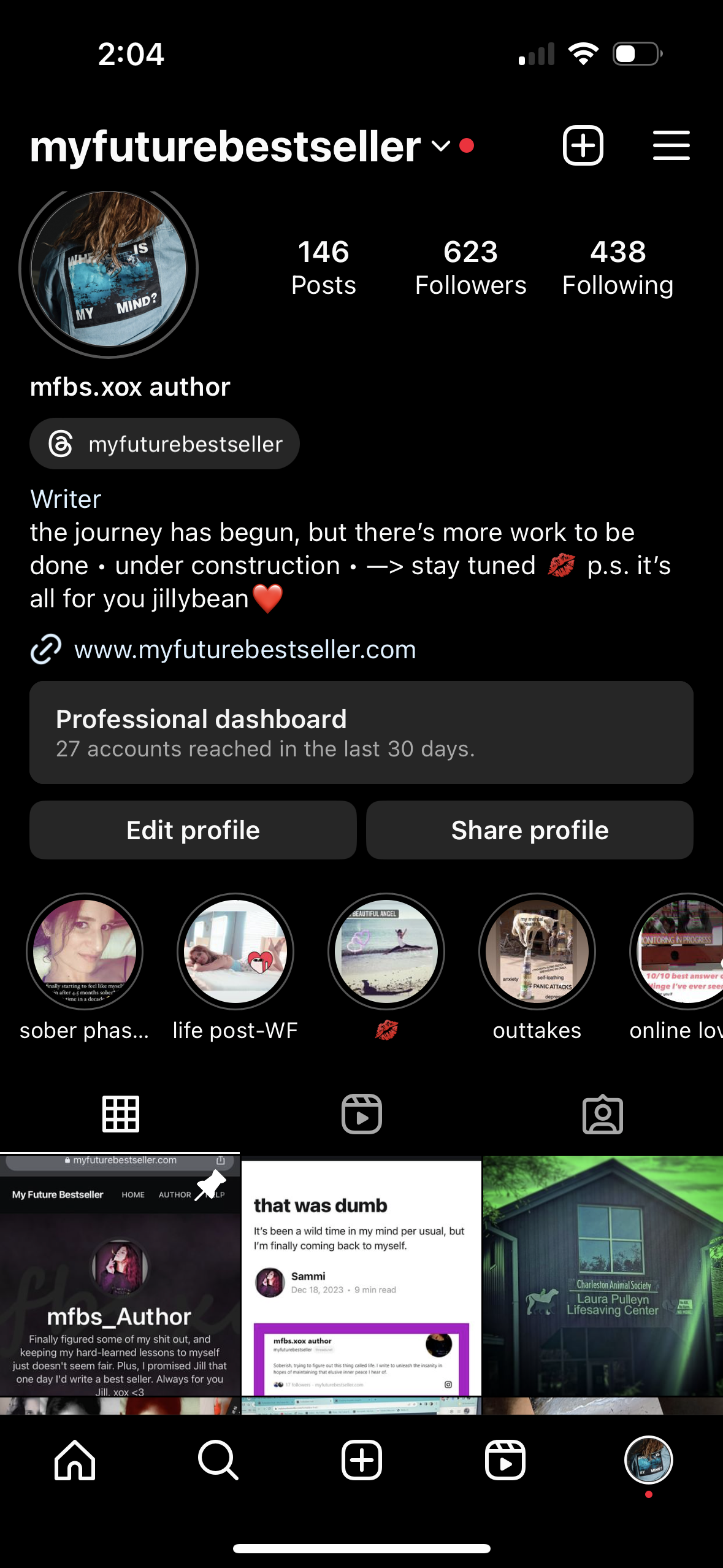This screenshot has height=1568, width=723.
Task: View the 623 Followers list
Action: [x=470, y=268]
